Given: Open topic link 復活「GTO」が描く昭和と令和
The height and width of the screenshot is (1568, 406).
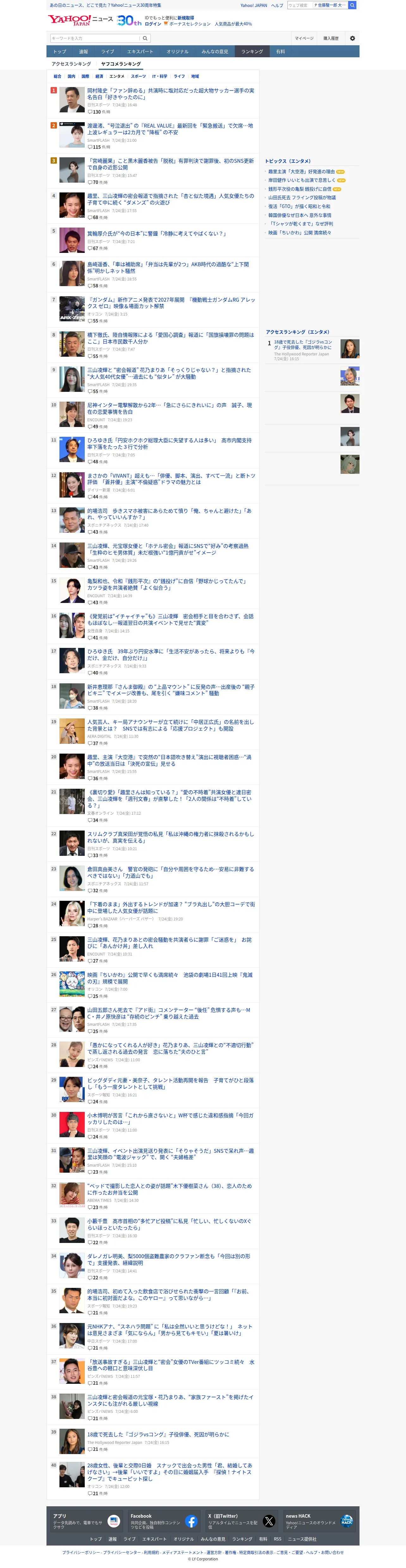Looking at the screenshot, I should (x=299, y=206).
